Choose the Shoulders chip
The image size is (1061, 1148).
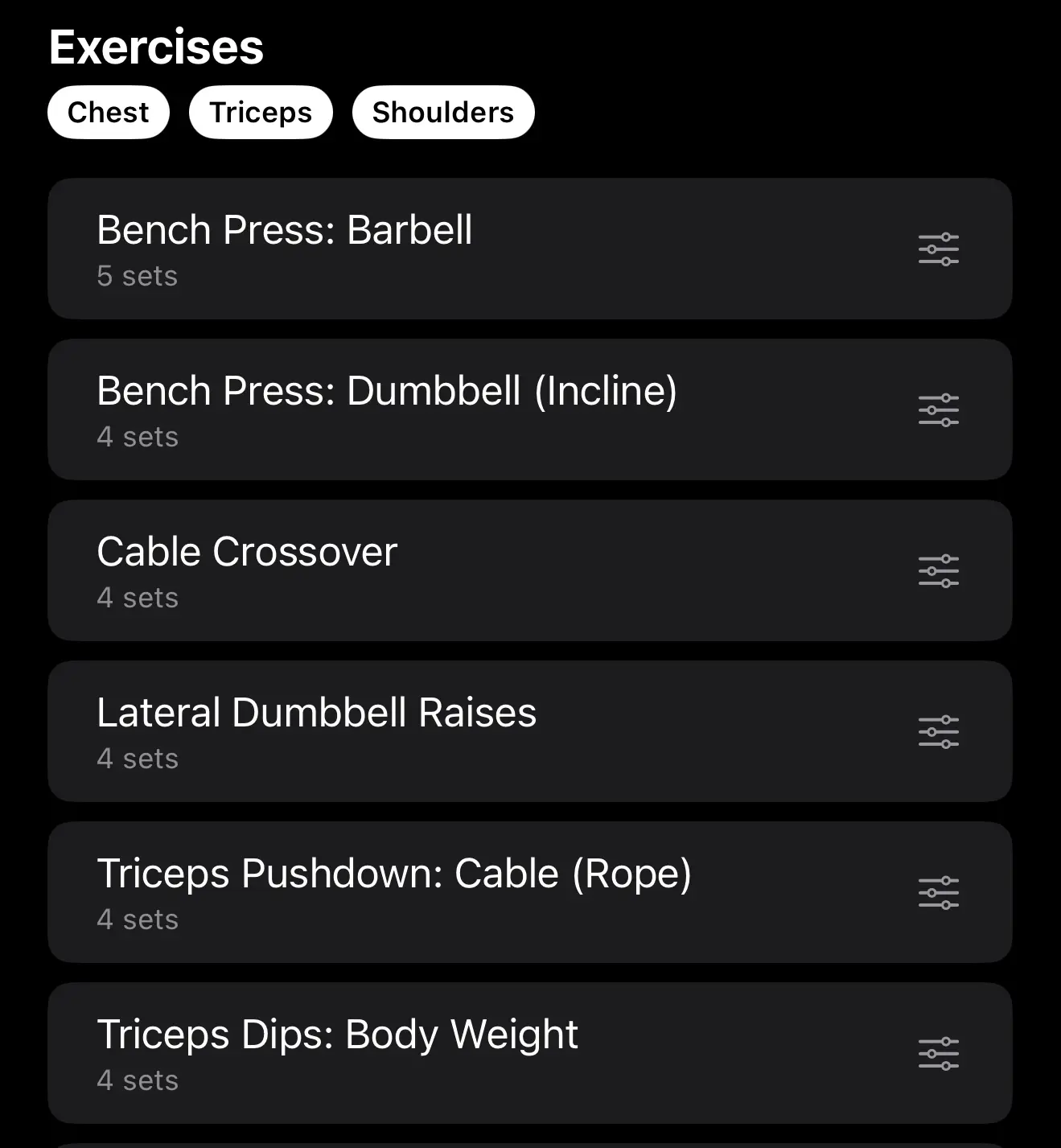pos(443,113)
